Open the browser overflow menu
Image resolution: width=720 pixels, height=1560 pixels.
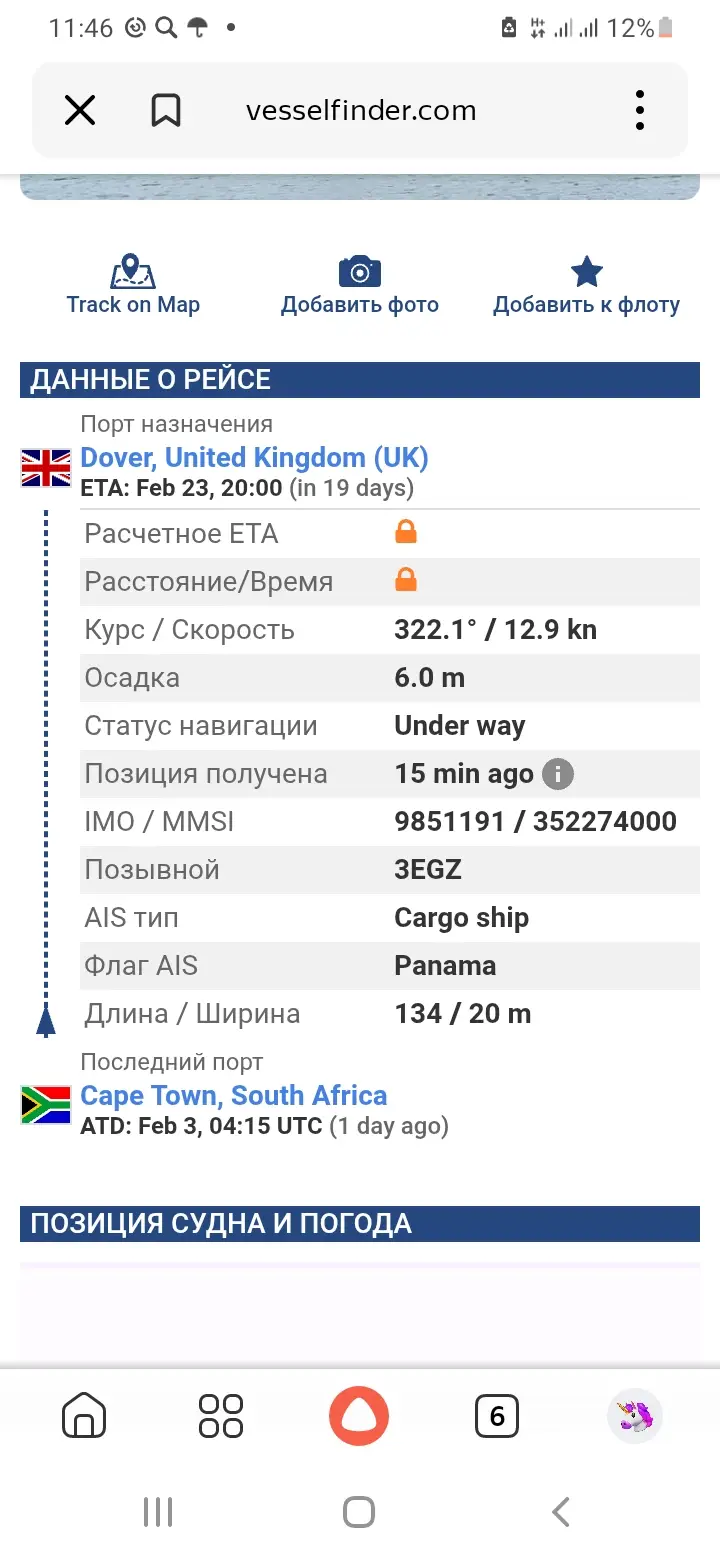(640, 110)
